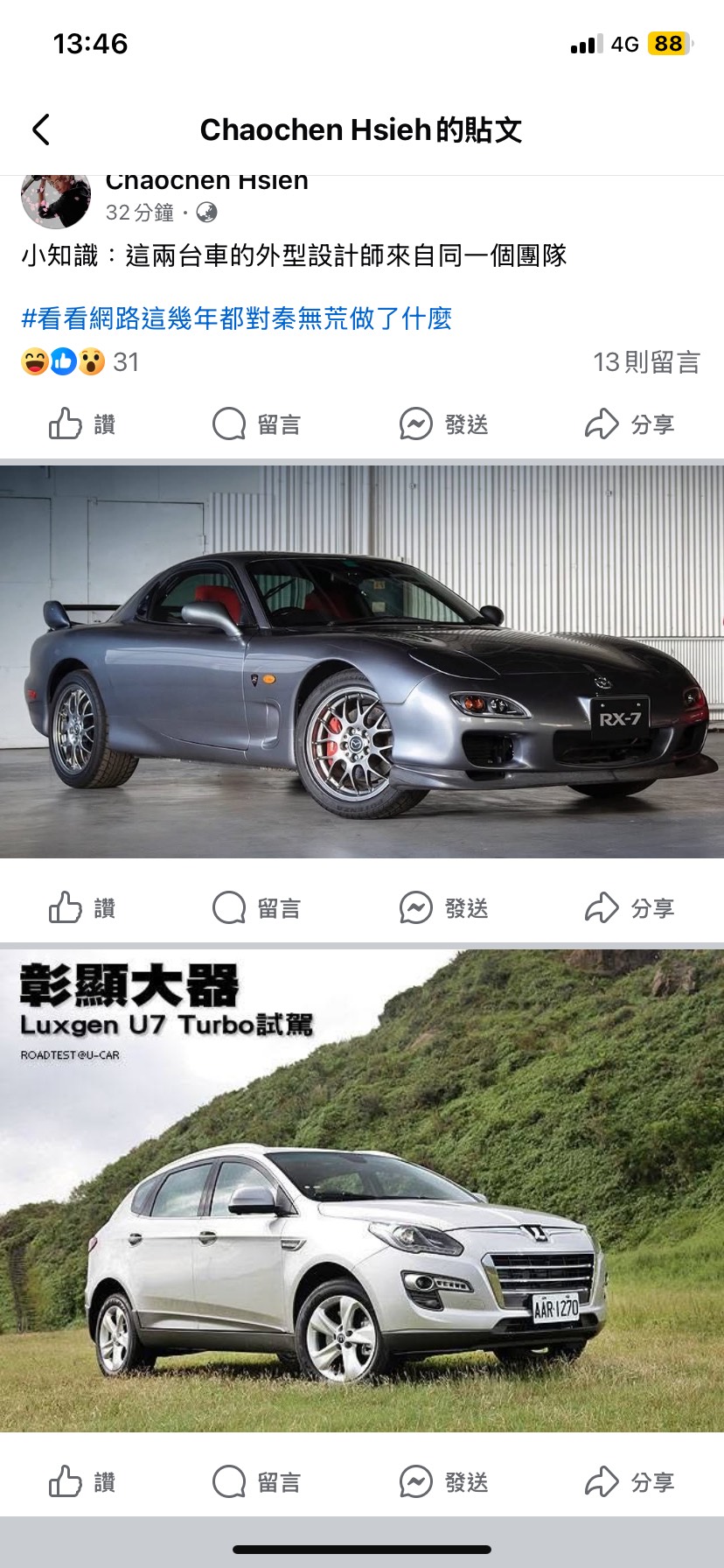Send the RX-7 photo via Messenger

(x=444, y=908)
